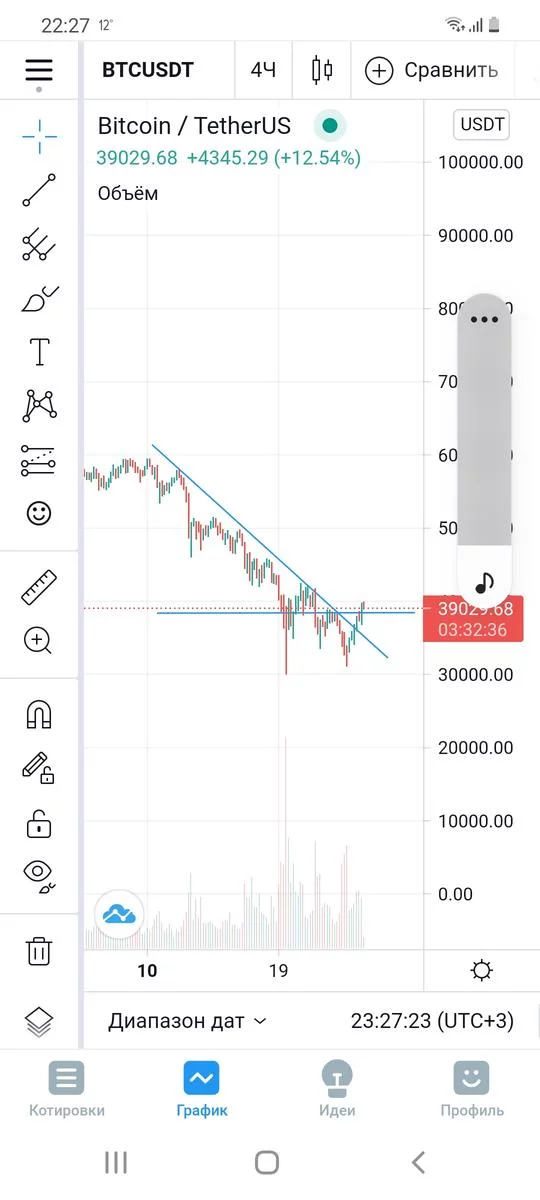Delete drawings with the trash icon
The width and height of the screenshot is (540, 1200).
click(x=39, y=950)
